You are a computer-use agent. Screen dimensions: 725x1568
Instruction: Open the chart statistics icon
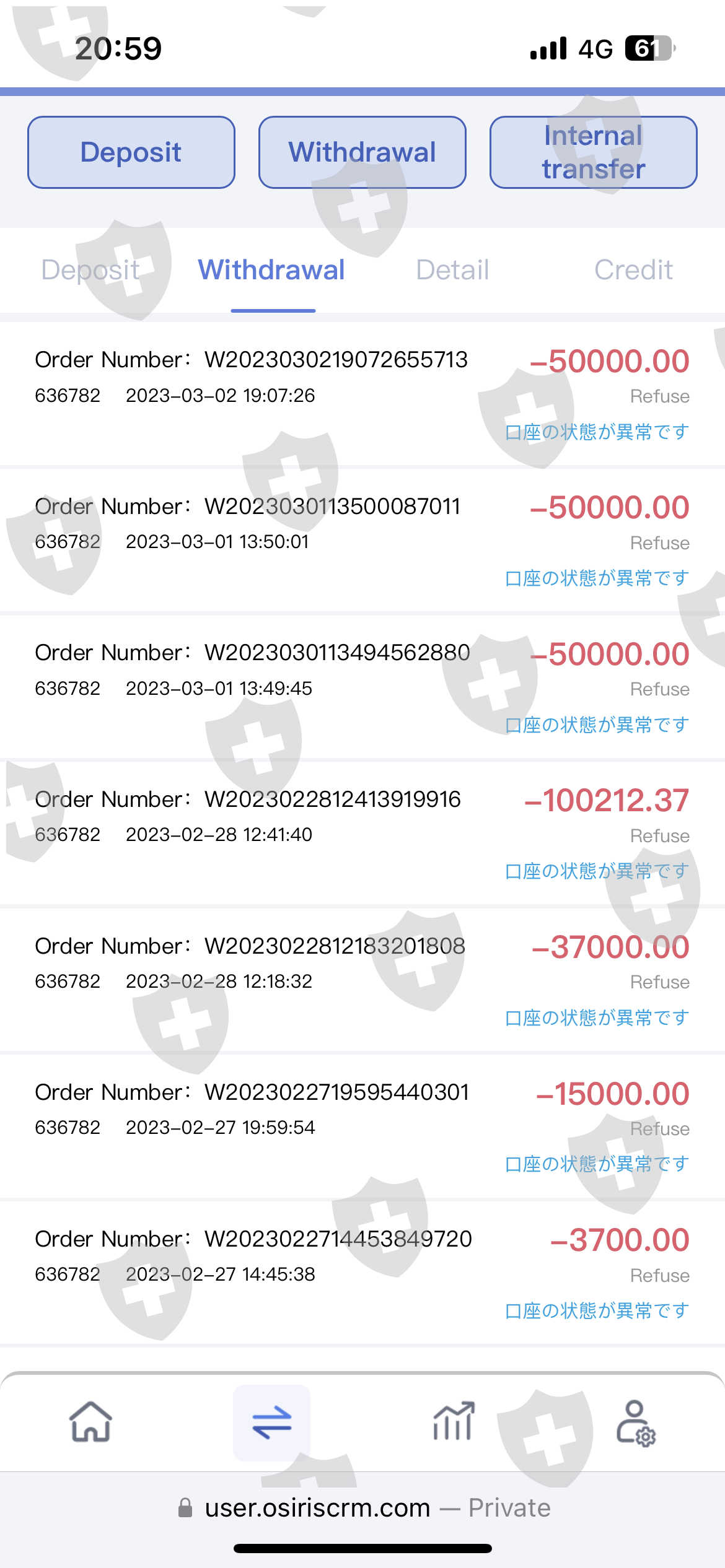(x=453, y=1421)
